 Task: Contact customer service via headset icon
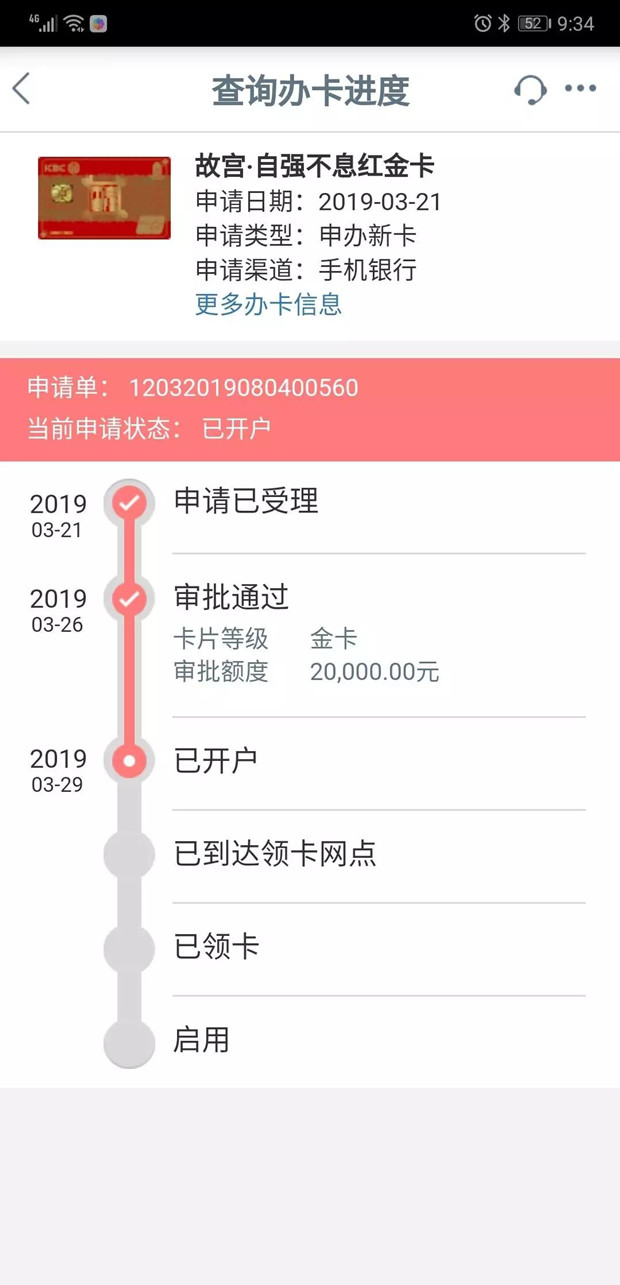[530, 89]
